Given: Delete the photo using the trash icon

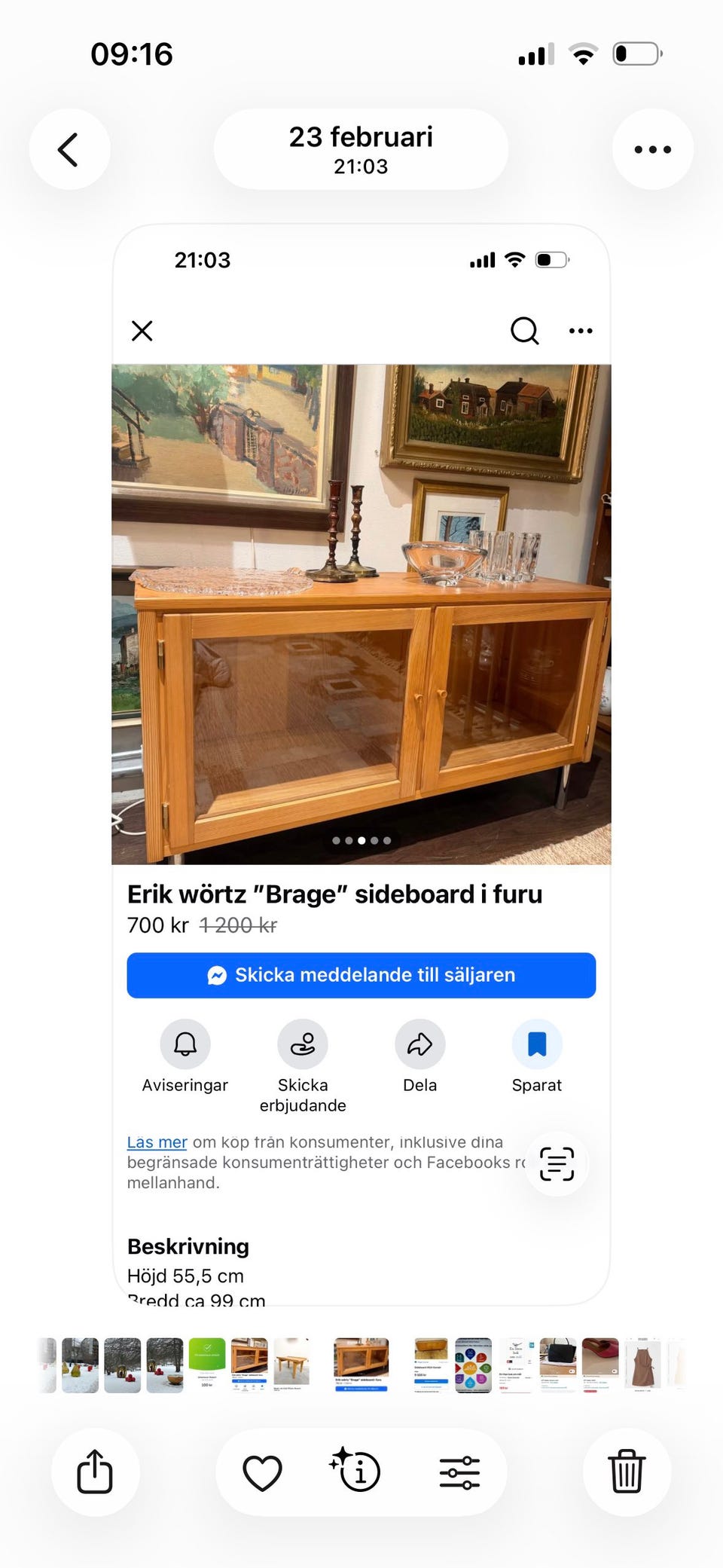Looking at the screenshot, I should (x=627, y=1472).
